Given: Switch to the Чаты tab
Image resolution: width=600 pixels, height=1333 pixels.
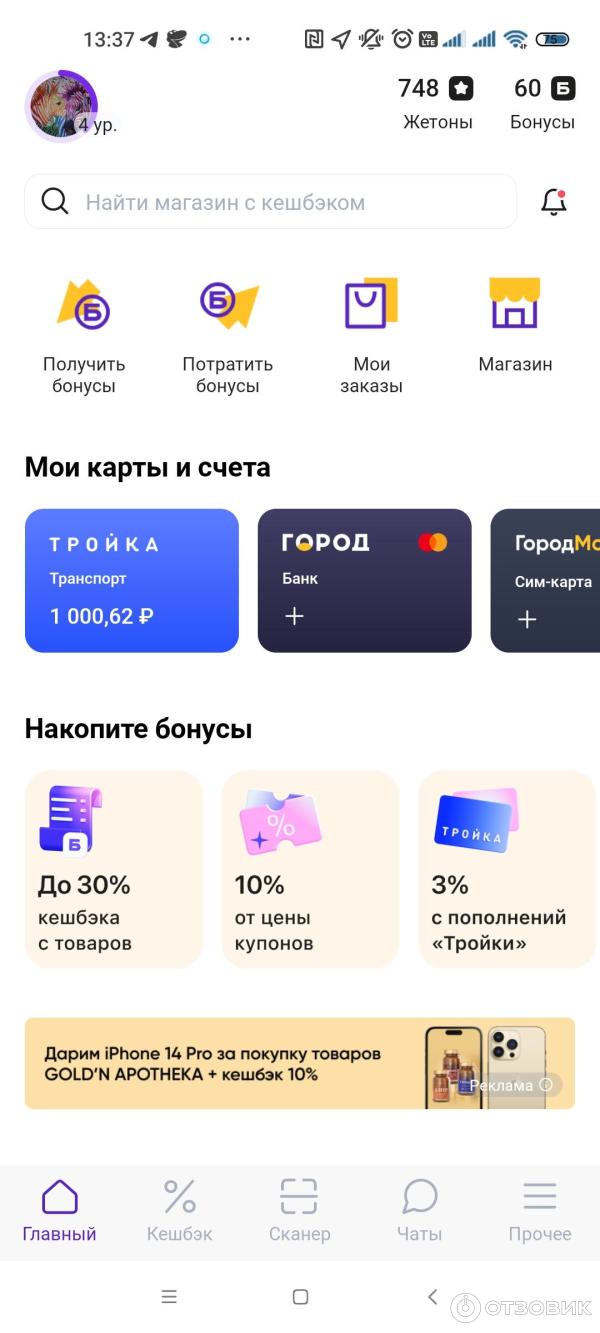Looking at the screenshot, I should 419,1210.
